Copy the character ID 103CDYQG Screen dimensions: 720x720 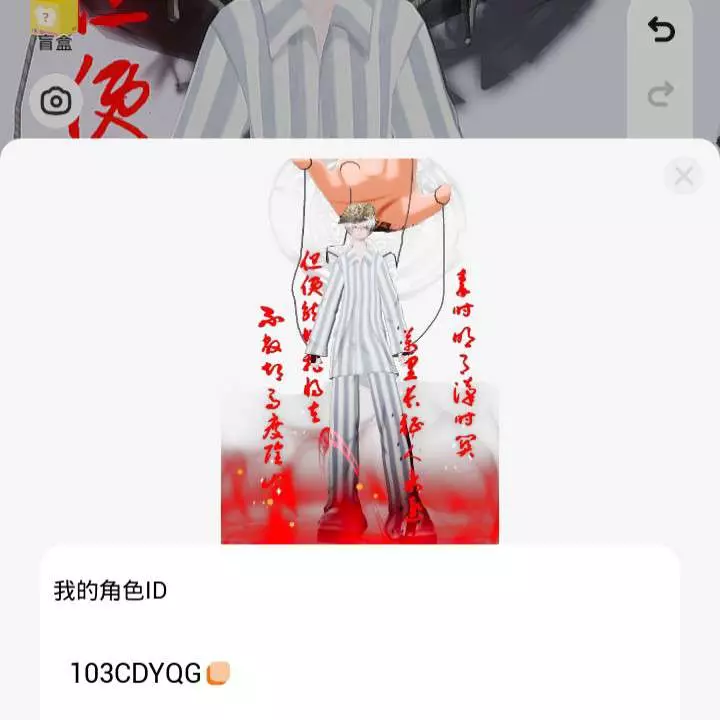click(218, 674)
